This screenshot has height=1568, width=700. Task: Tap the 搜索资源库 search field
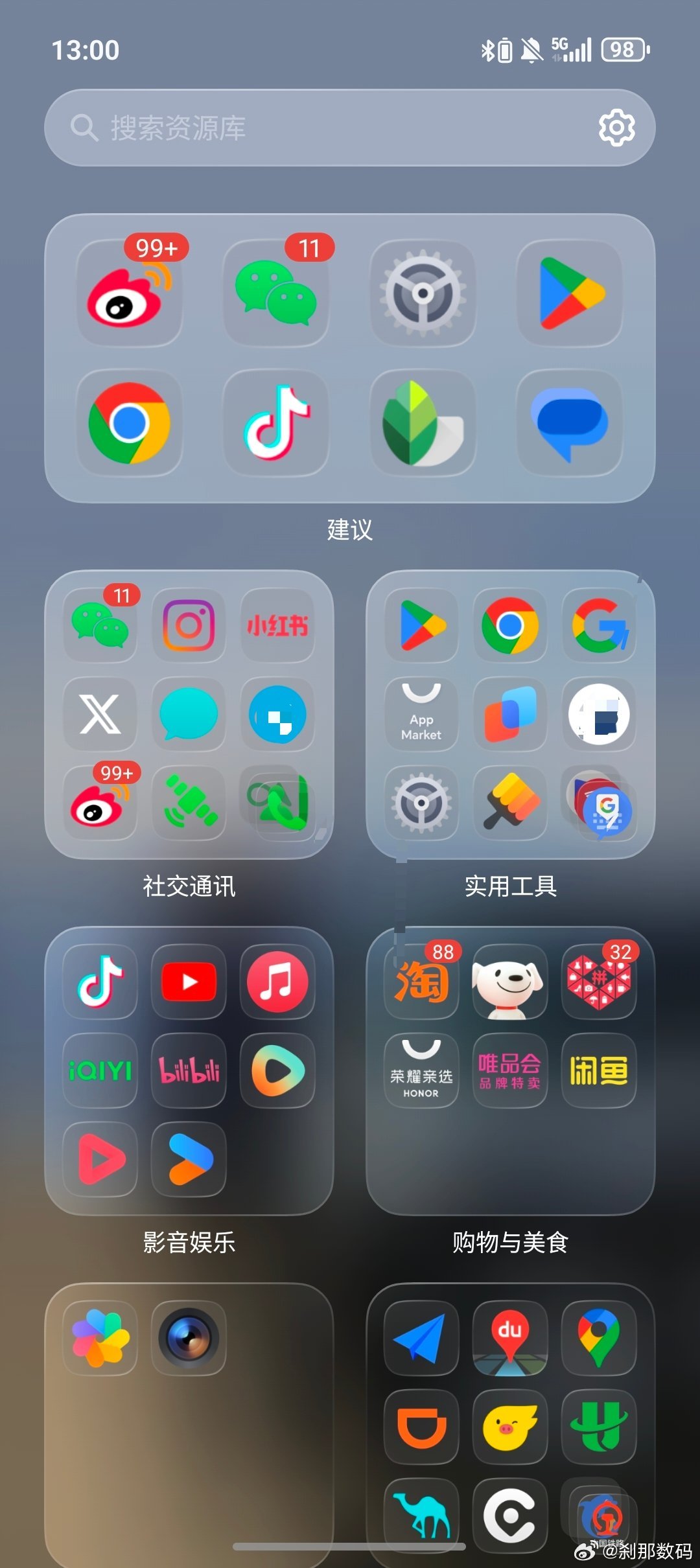click(259, 127)
